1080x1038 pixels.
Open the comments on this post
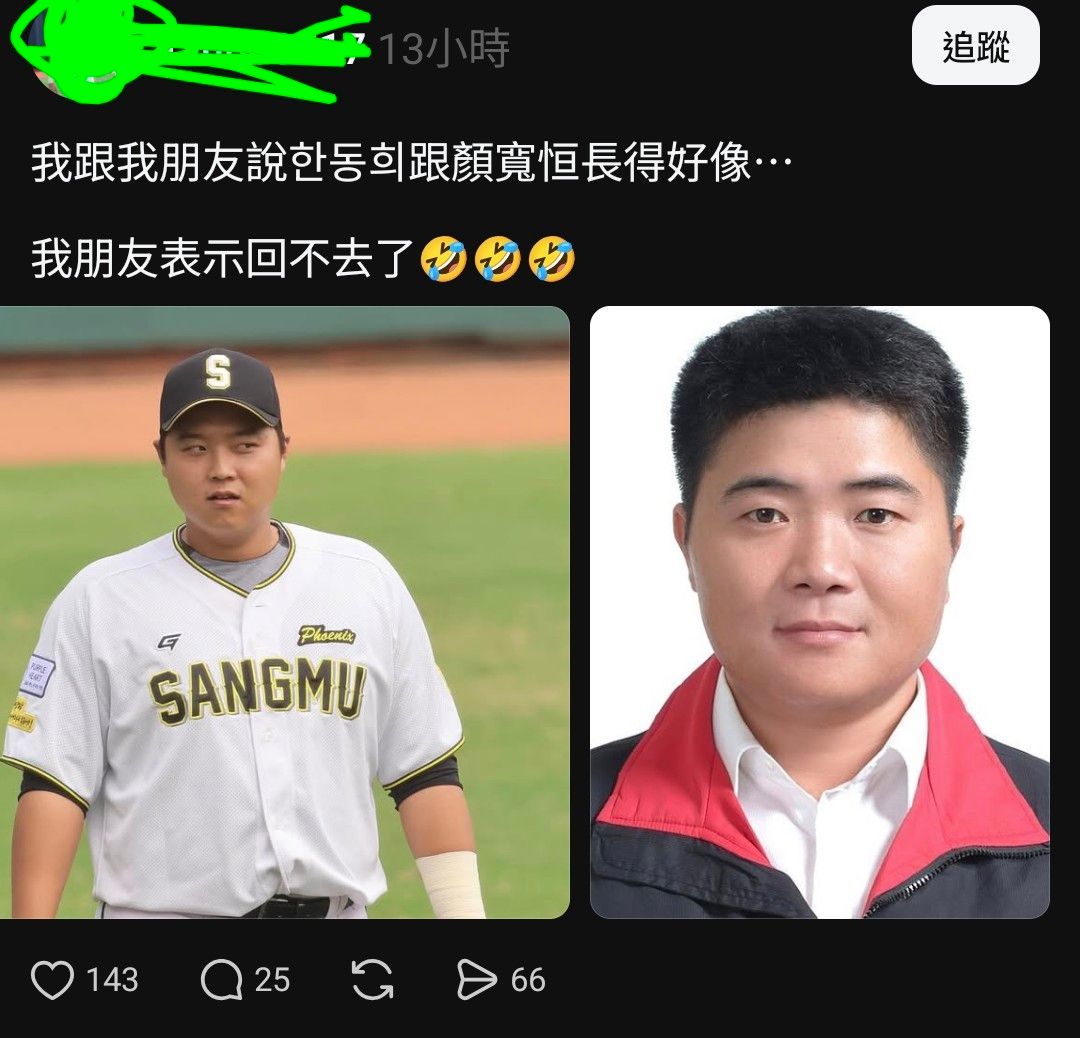[x=221, y=980]
